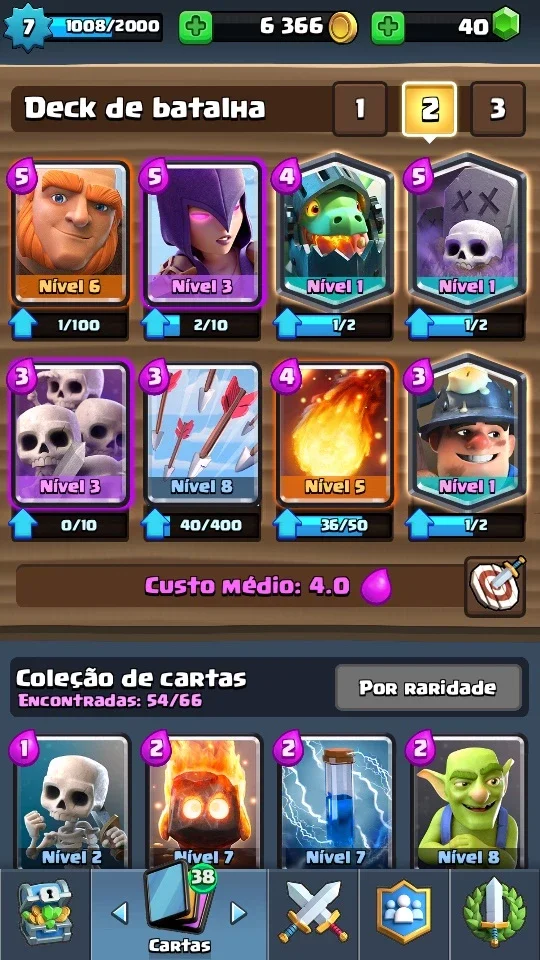Open the Miner card
Viewport: 540px width, 960px height.
(467, 433)
